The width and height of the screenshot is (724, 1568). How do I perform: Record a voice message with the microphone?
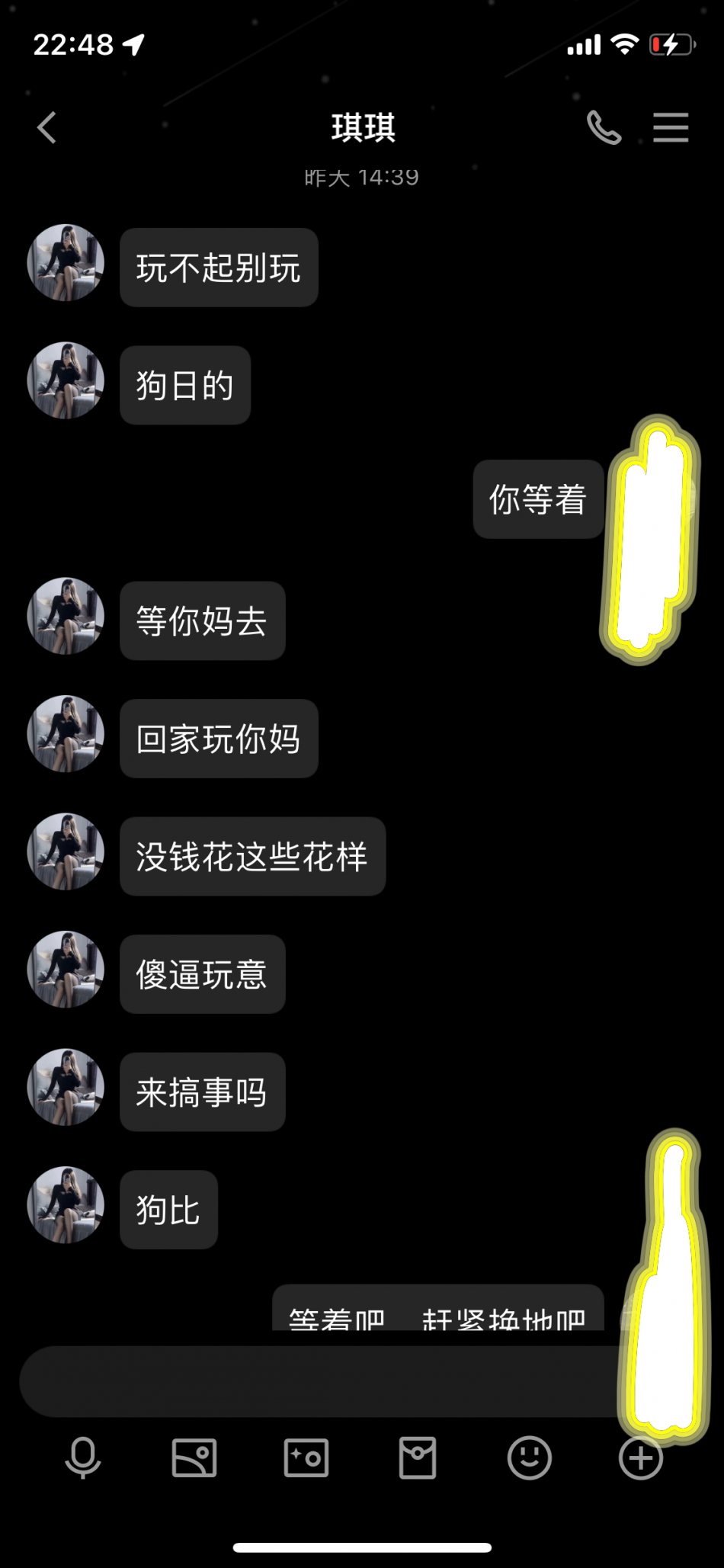click(x=83, y=1457)
